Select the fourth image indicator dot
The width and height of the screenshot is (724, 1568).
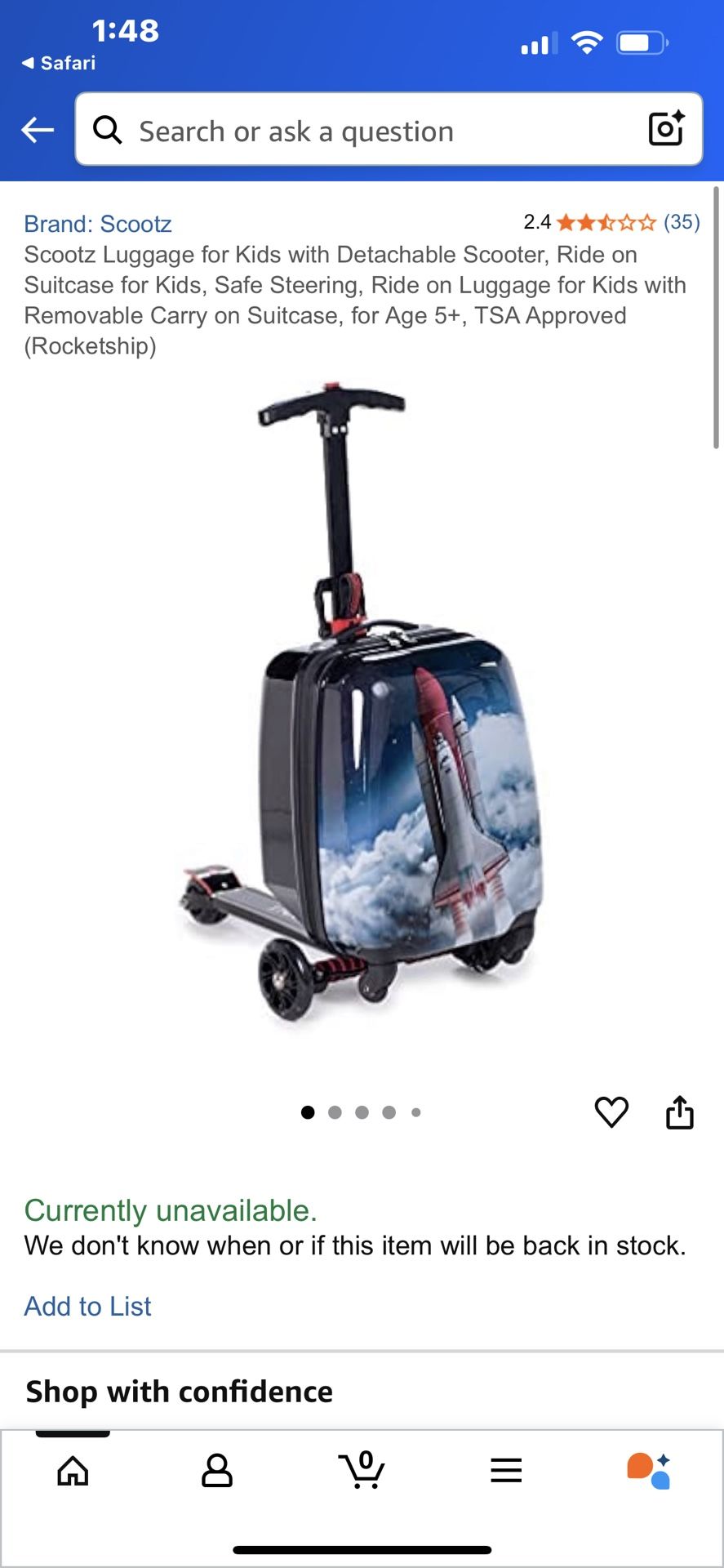(x=389, y=1111)
